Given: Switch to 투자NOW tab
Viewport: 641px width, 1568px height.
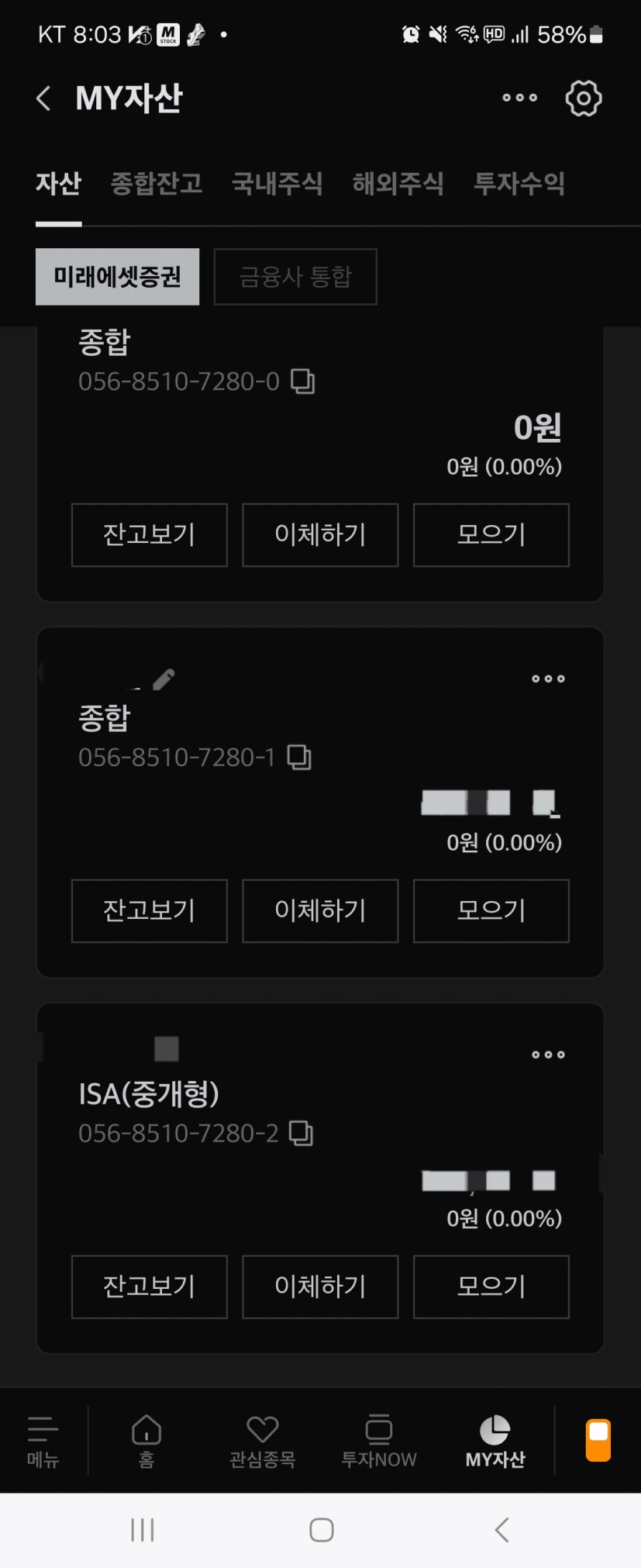Looking at the screenshot, I should coord(379,1441).
